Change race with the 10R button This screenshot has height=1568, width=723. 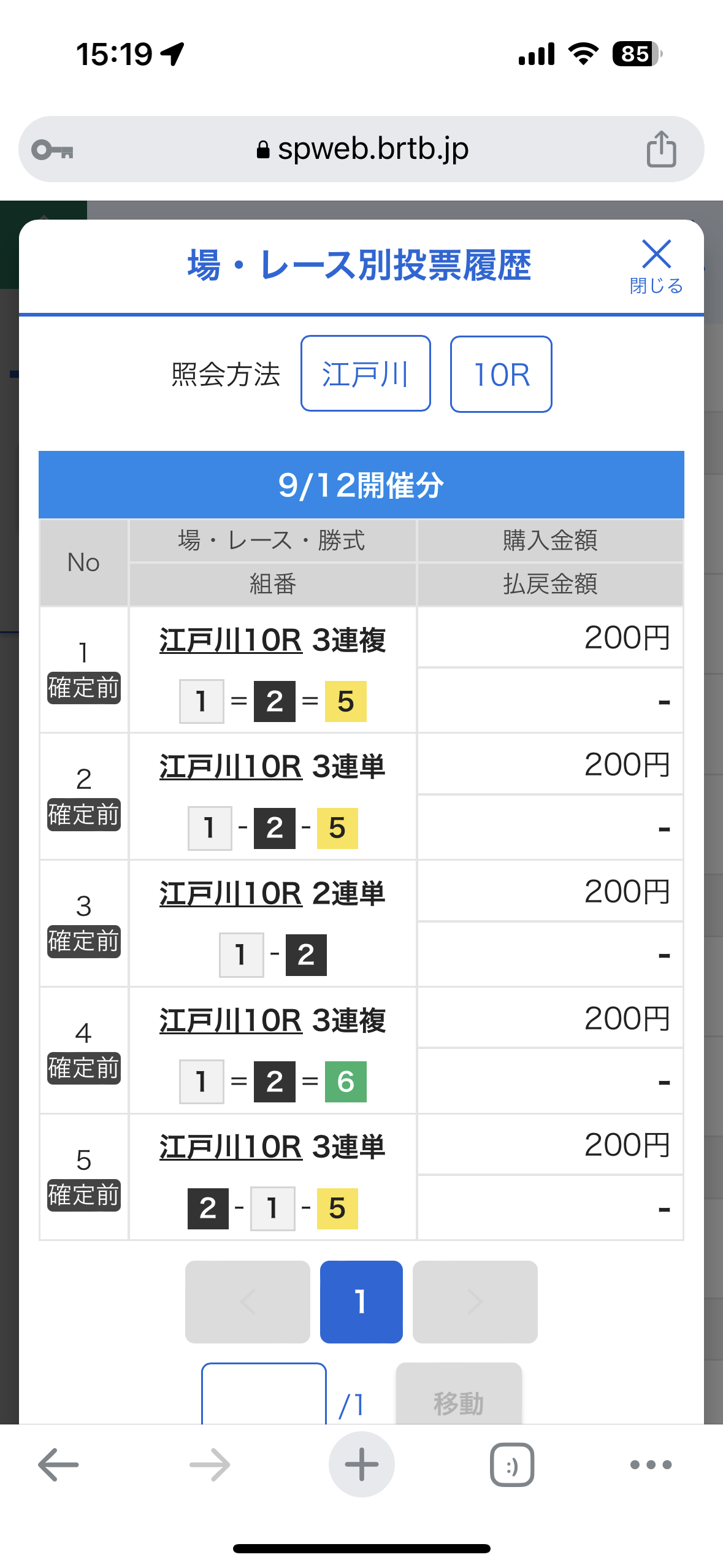pyautogui.click(x=501, y=374)
